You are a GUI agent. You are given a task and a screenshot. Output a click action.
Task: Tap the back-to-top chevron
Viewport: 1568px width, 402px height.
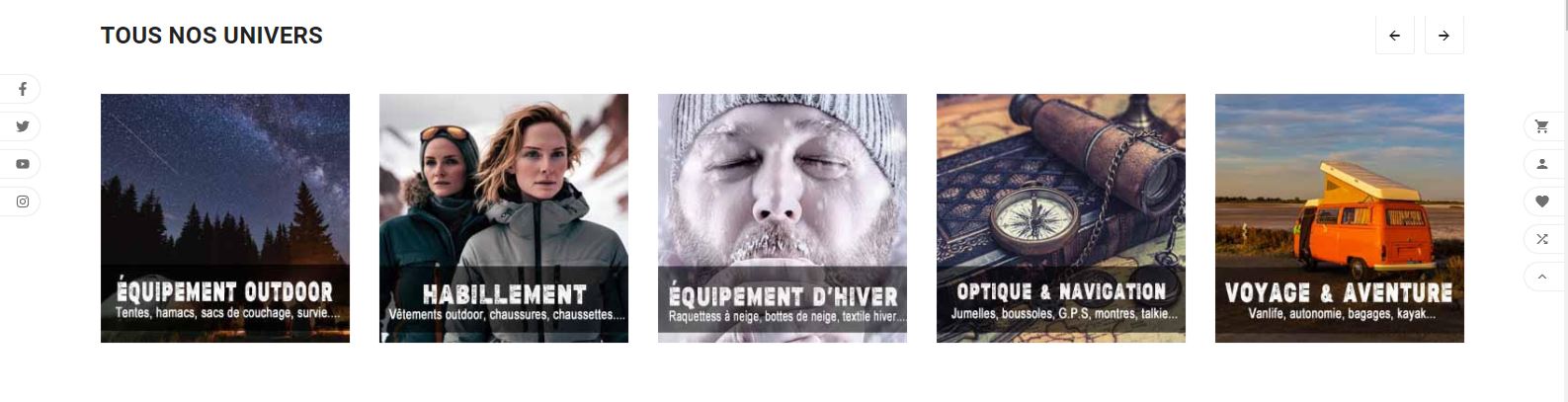[1542, 277]
